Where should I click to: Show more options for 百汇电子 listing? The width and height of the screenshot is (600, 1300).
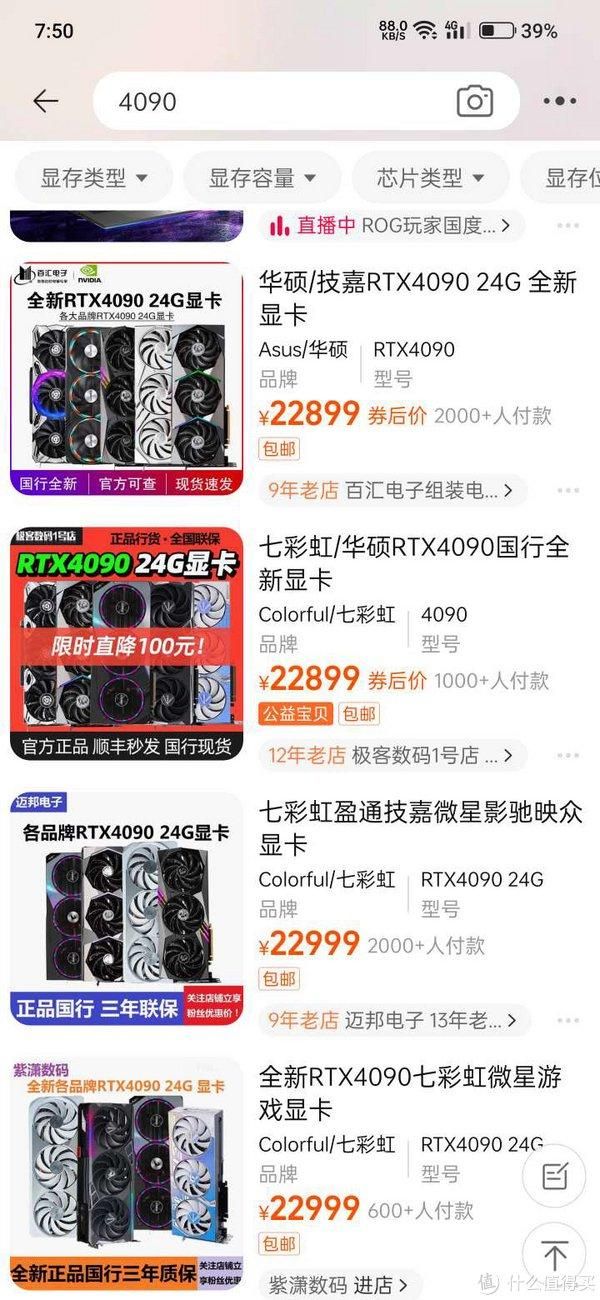coord(568,491)
